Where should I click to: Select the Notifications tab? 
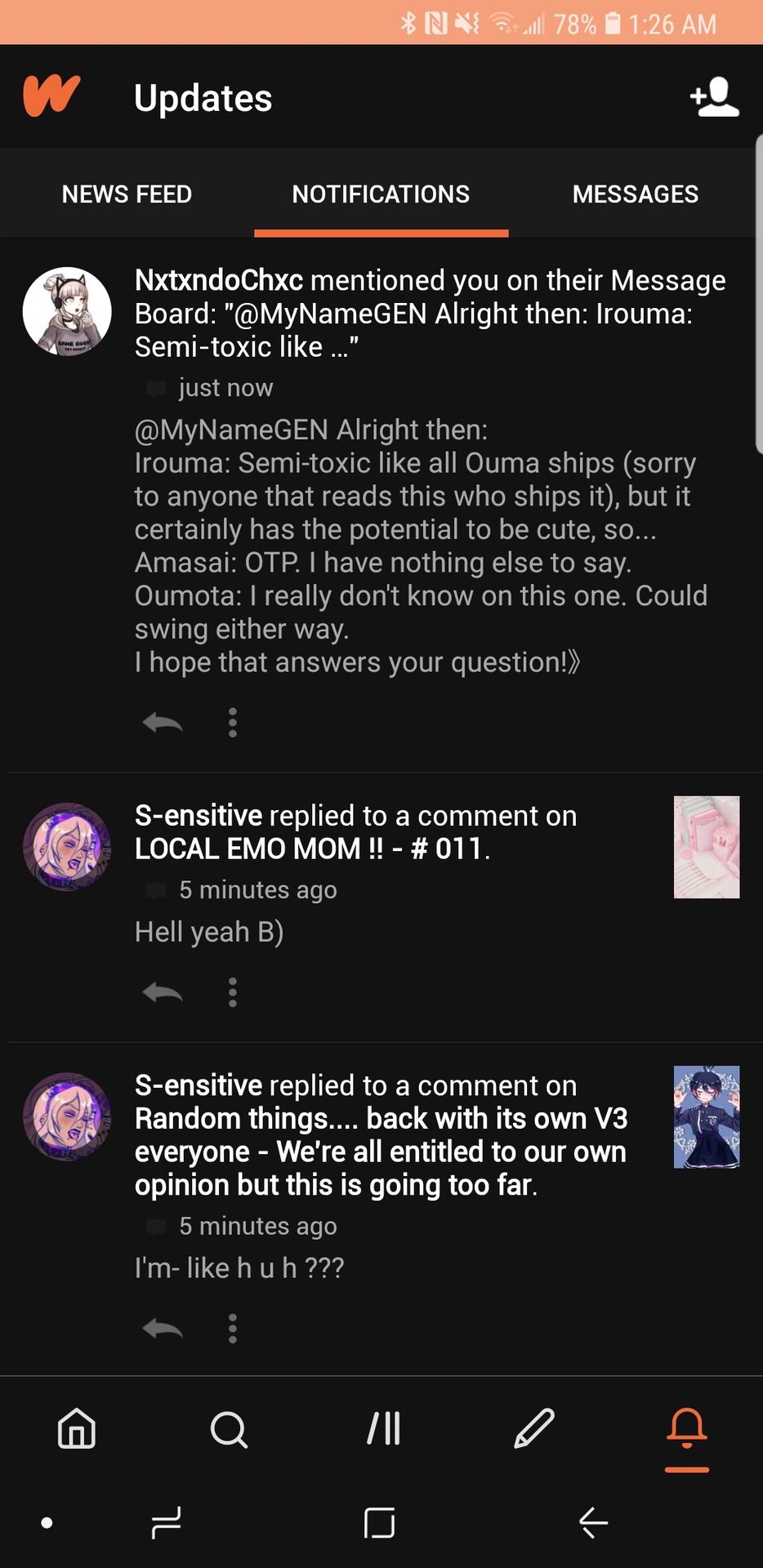(x=381, y=194)
